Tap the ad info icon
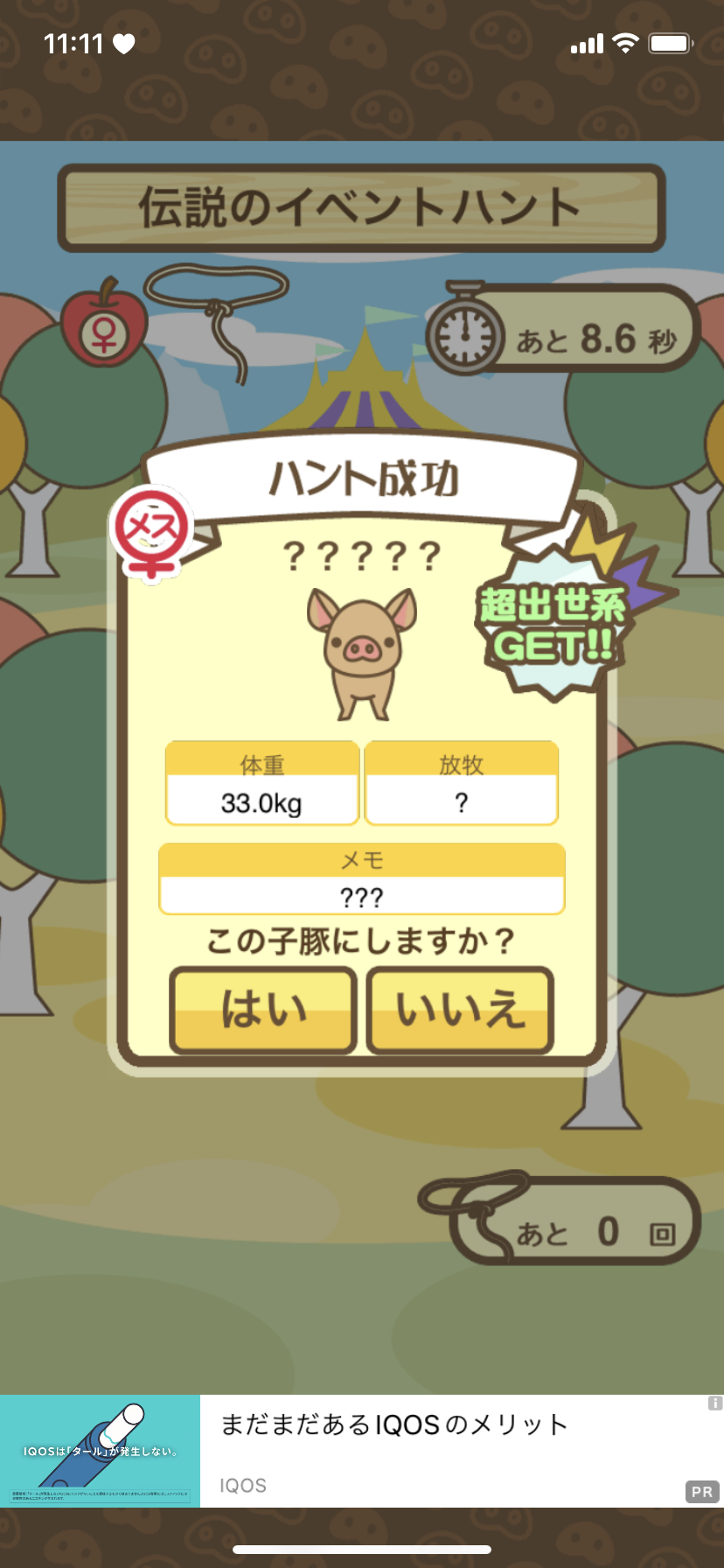Viewport: 724px width, 1568px height. [x=714, y=1403]
